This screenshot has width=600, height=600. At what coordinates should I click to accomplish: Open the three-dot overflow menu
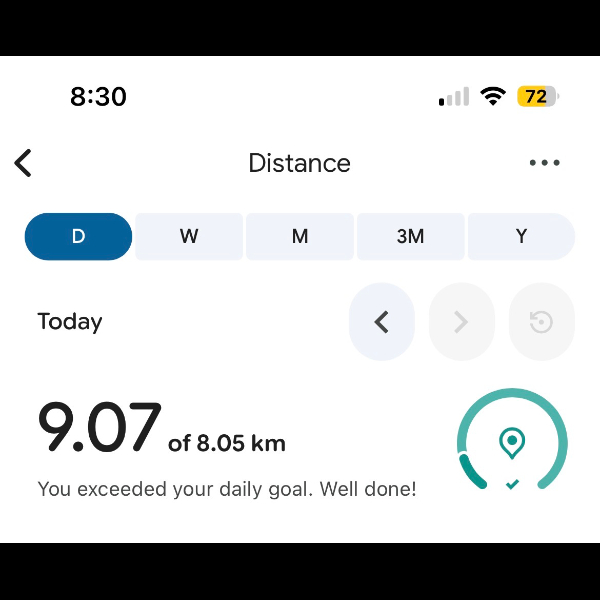tap(545, 163)
